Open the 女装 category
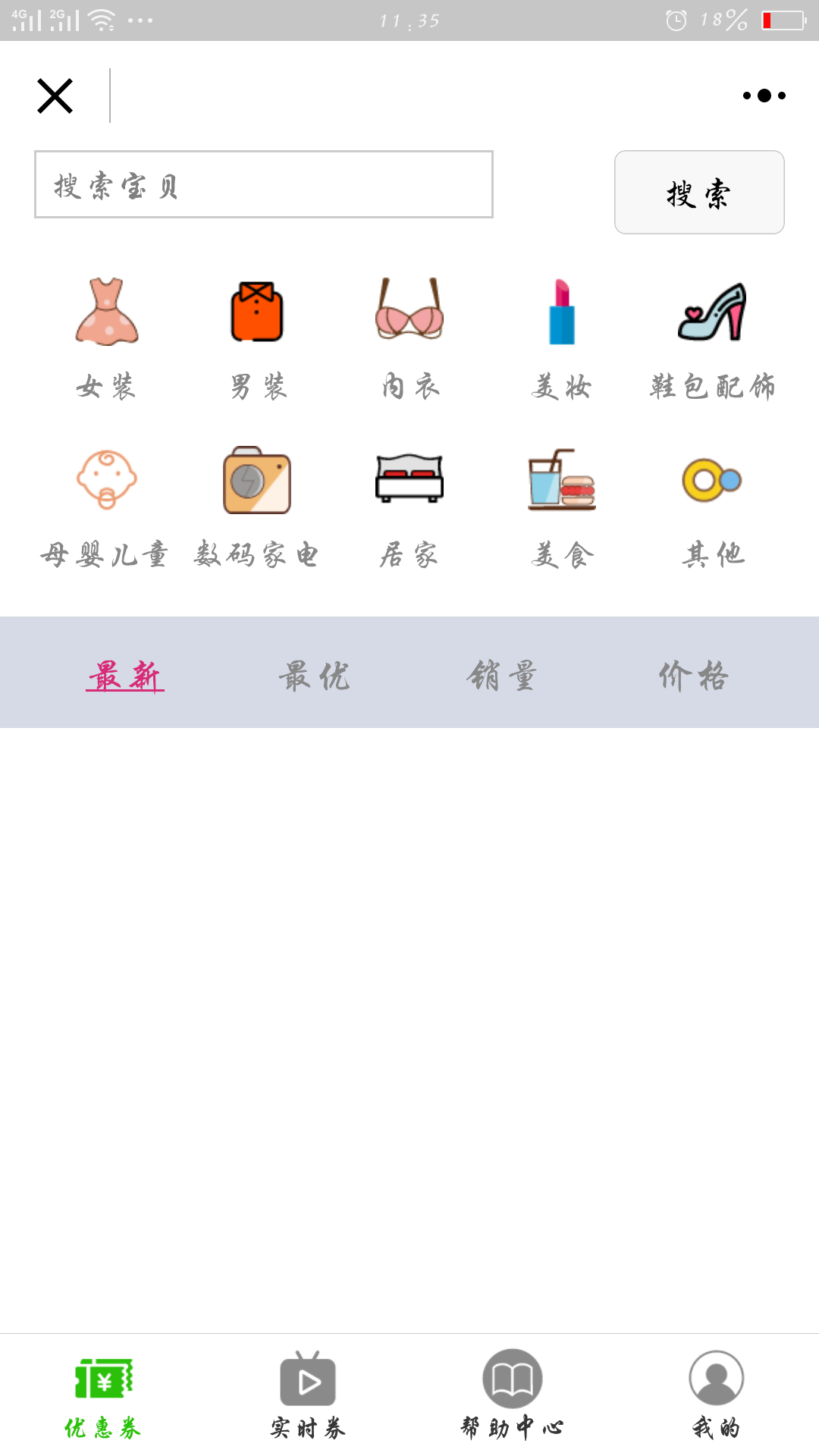Image resolution: width=819 pixels, height=1456 pixels. (x=106, y=338)
